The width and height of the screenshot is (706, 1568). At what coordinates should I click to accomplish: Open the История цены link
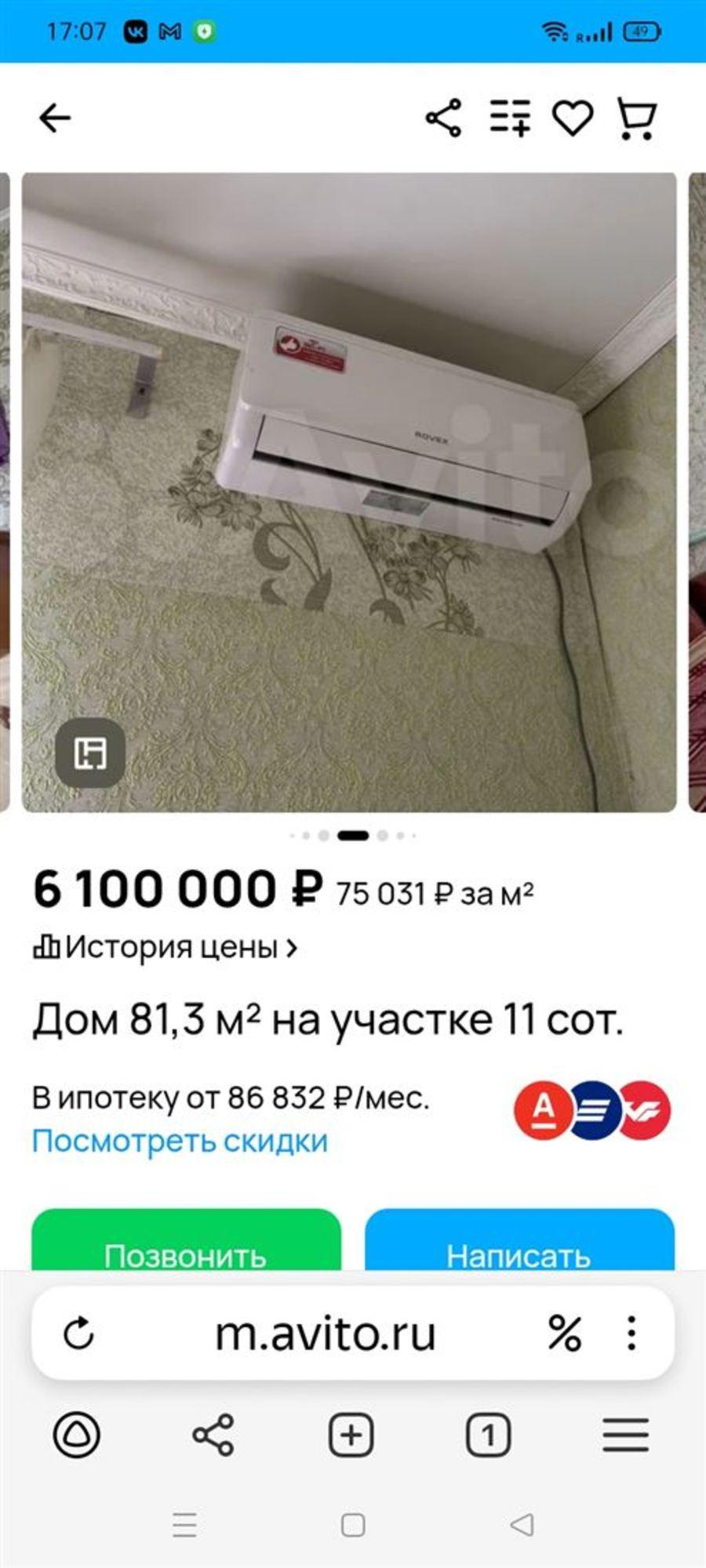pyautogui.click(x=169, y=949)
